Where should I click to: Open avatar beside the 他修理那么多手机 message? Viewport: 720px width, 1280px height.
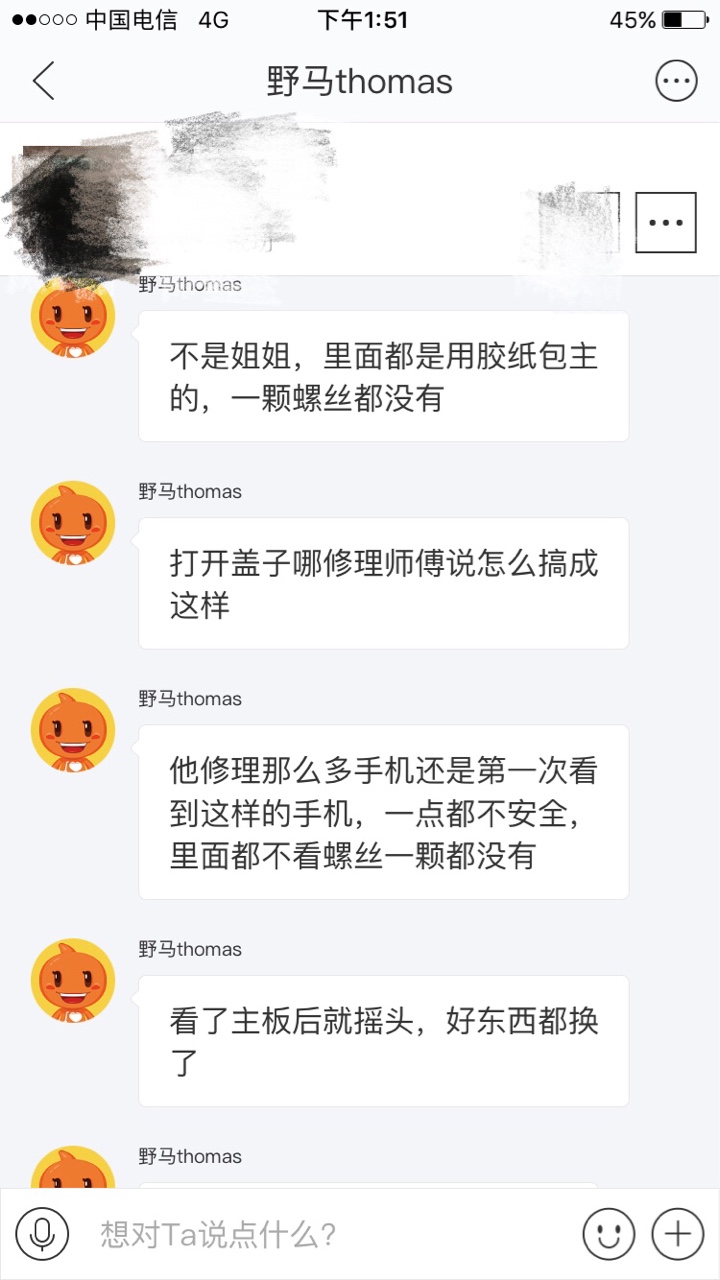click(73, 730)
